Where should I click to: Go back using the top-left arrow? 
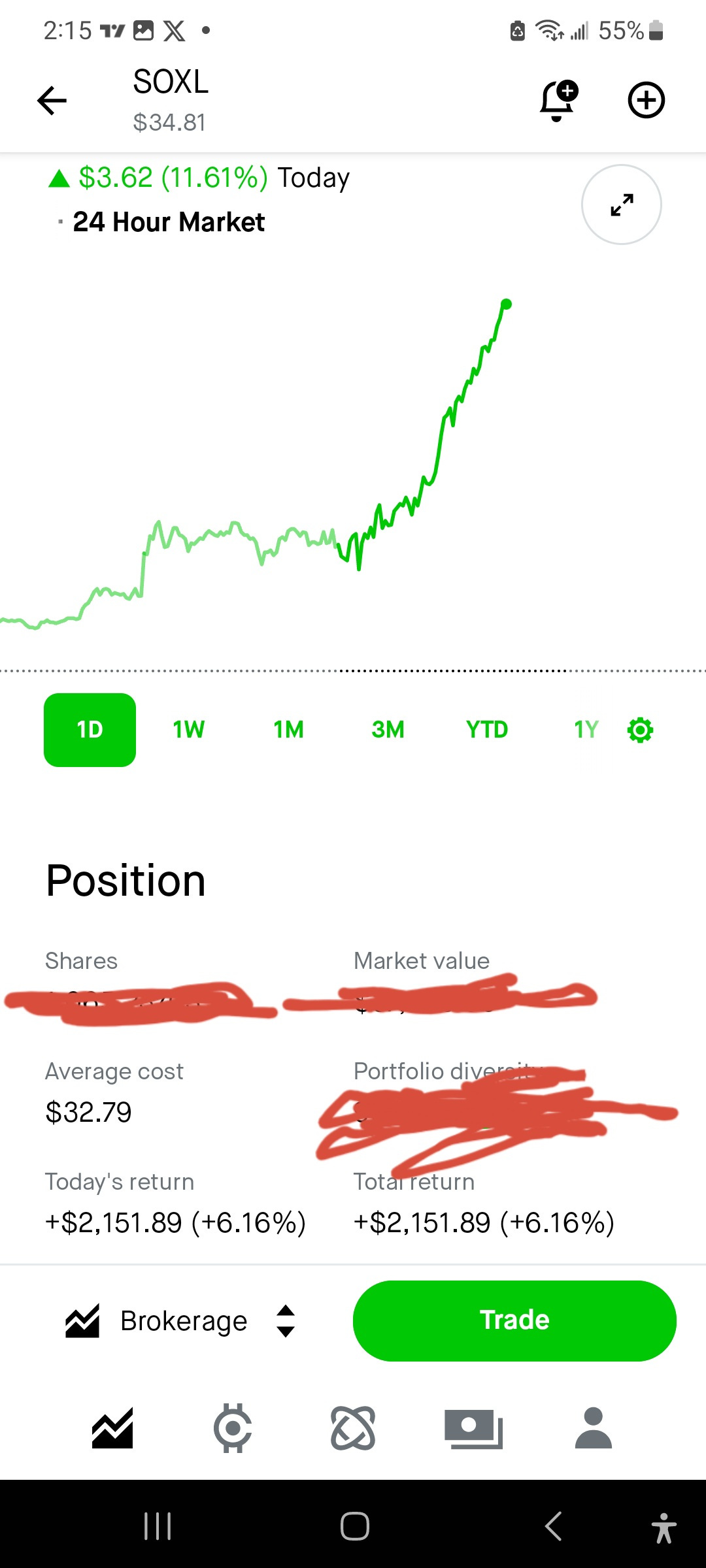[52, 101]
